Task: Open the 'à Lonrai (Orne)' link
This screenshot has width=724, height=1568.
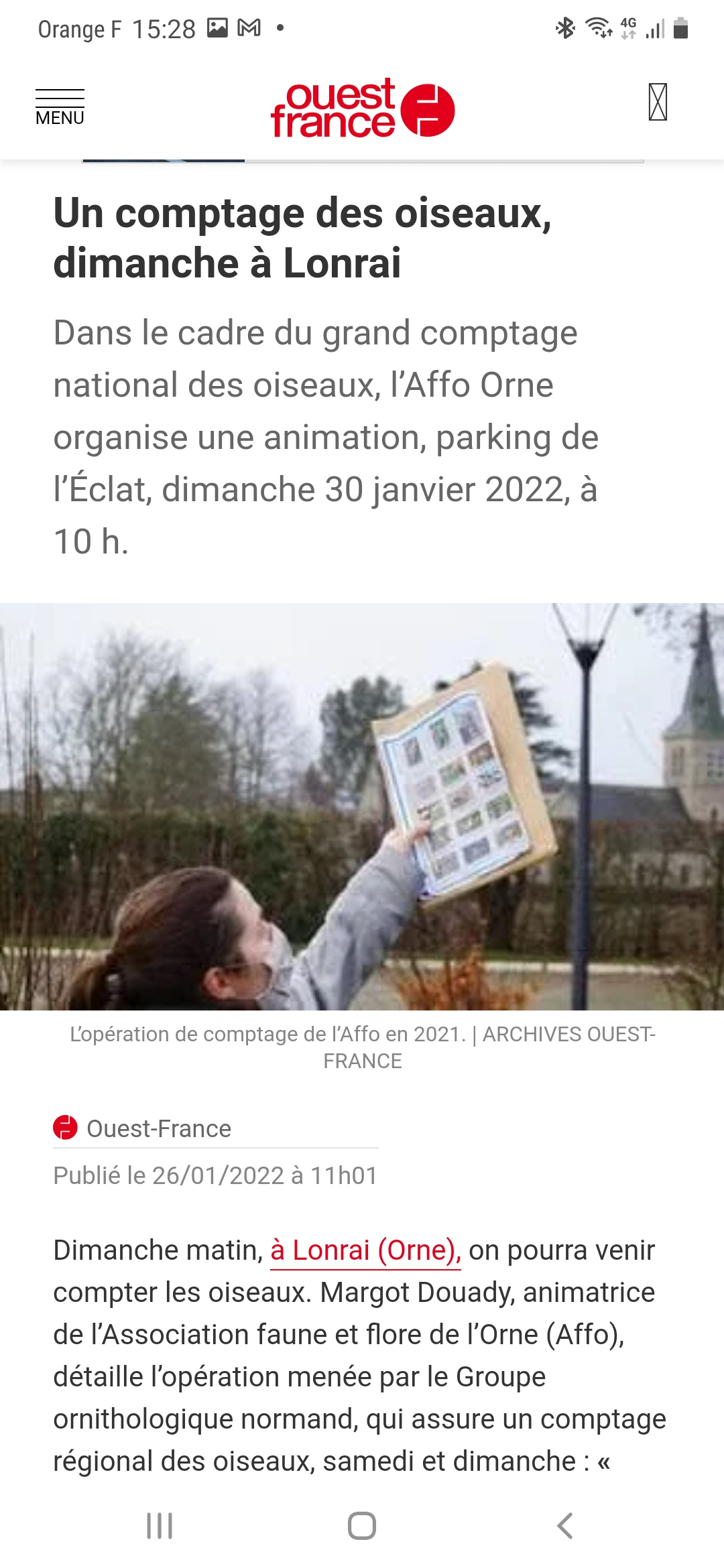Action: pyautogui.click(x=365, y=1250)
